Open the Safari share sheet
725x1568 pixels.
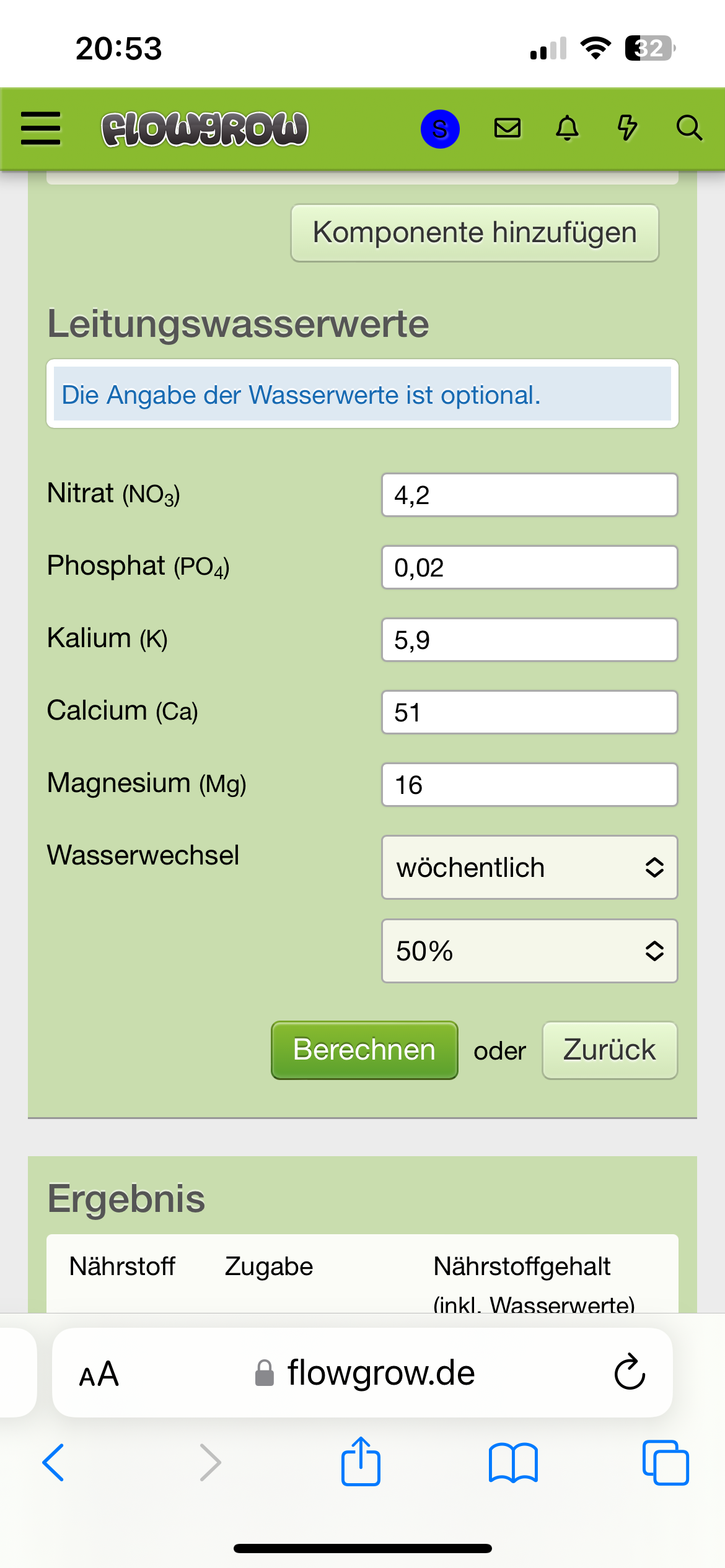361,1461
